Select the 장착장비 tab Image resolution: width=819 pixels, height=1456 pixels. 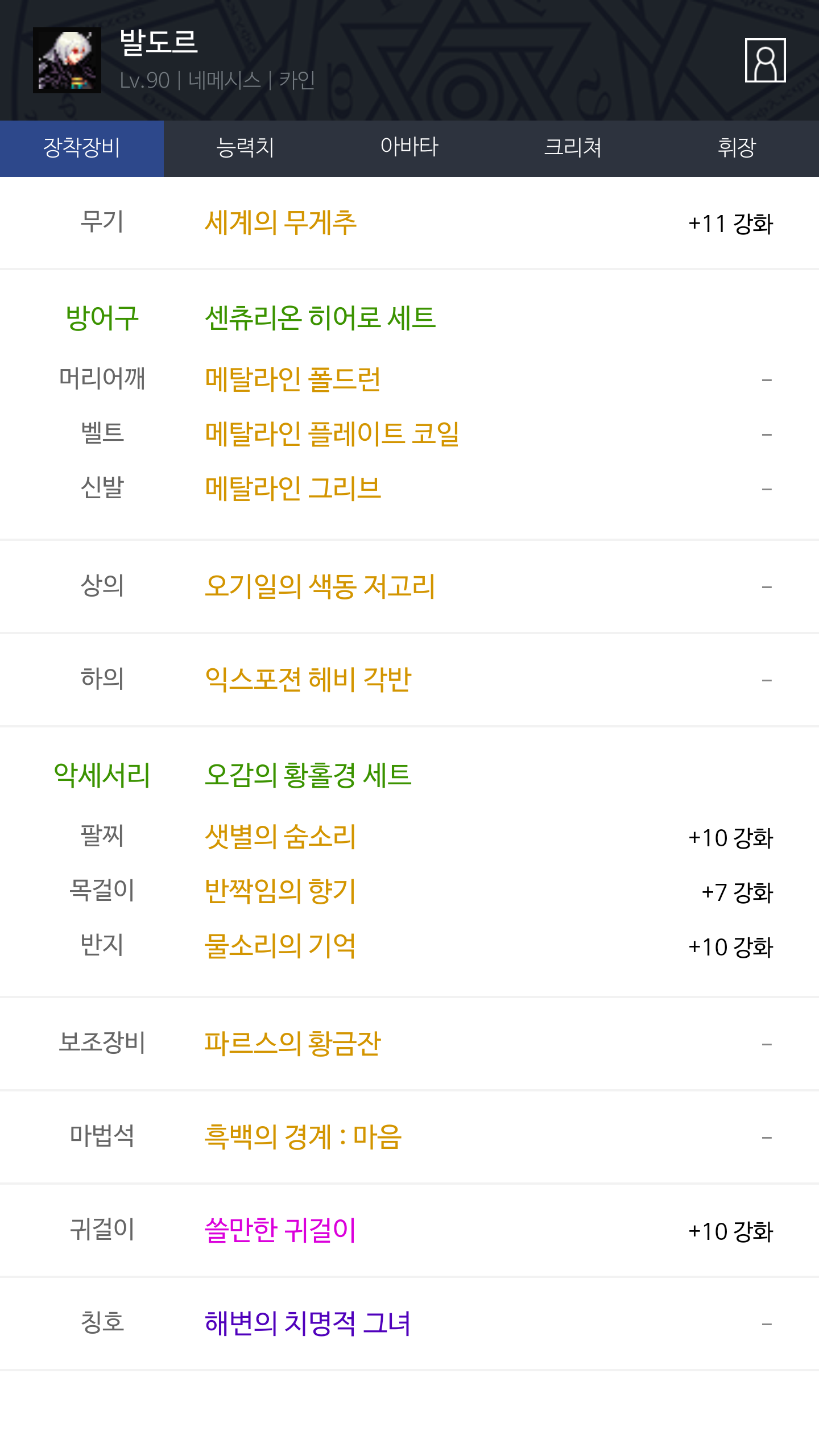pos(82,148)
